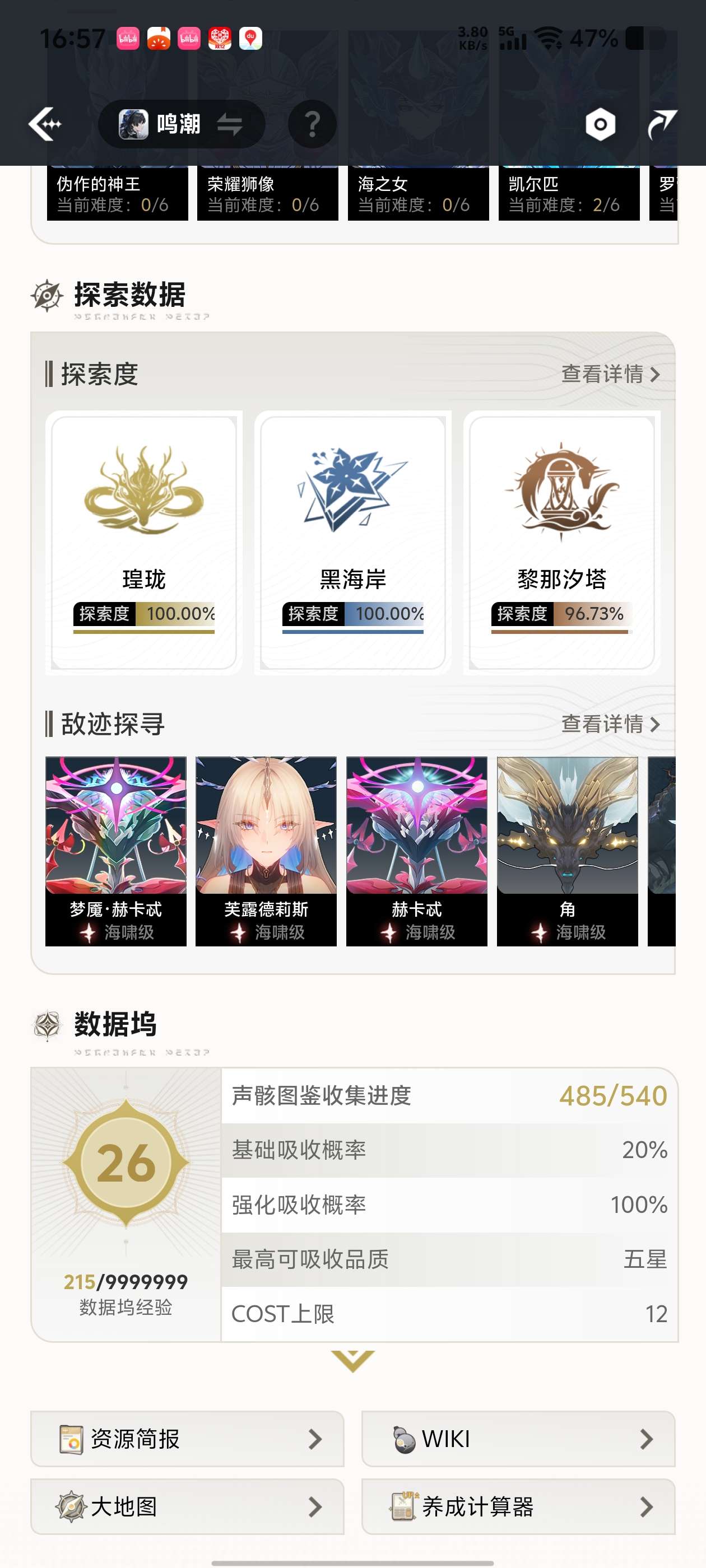Select the 芙露德莉斯 enemy card
Image resolution: width=706 pixels, height=1568 pixels.
[266, 851]
